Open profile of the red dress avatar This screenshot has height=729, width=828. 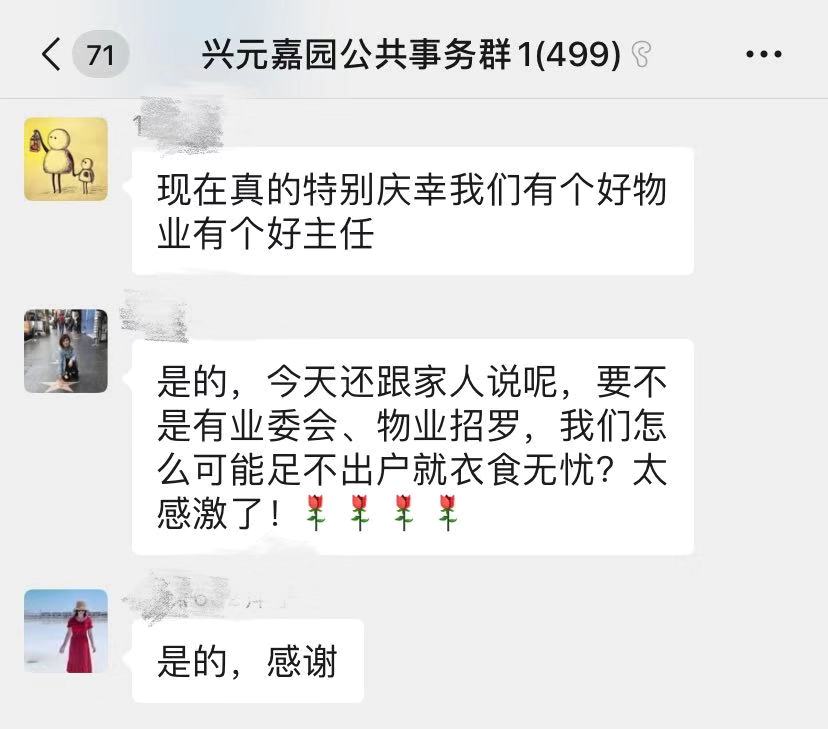(x=66, y=630)
